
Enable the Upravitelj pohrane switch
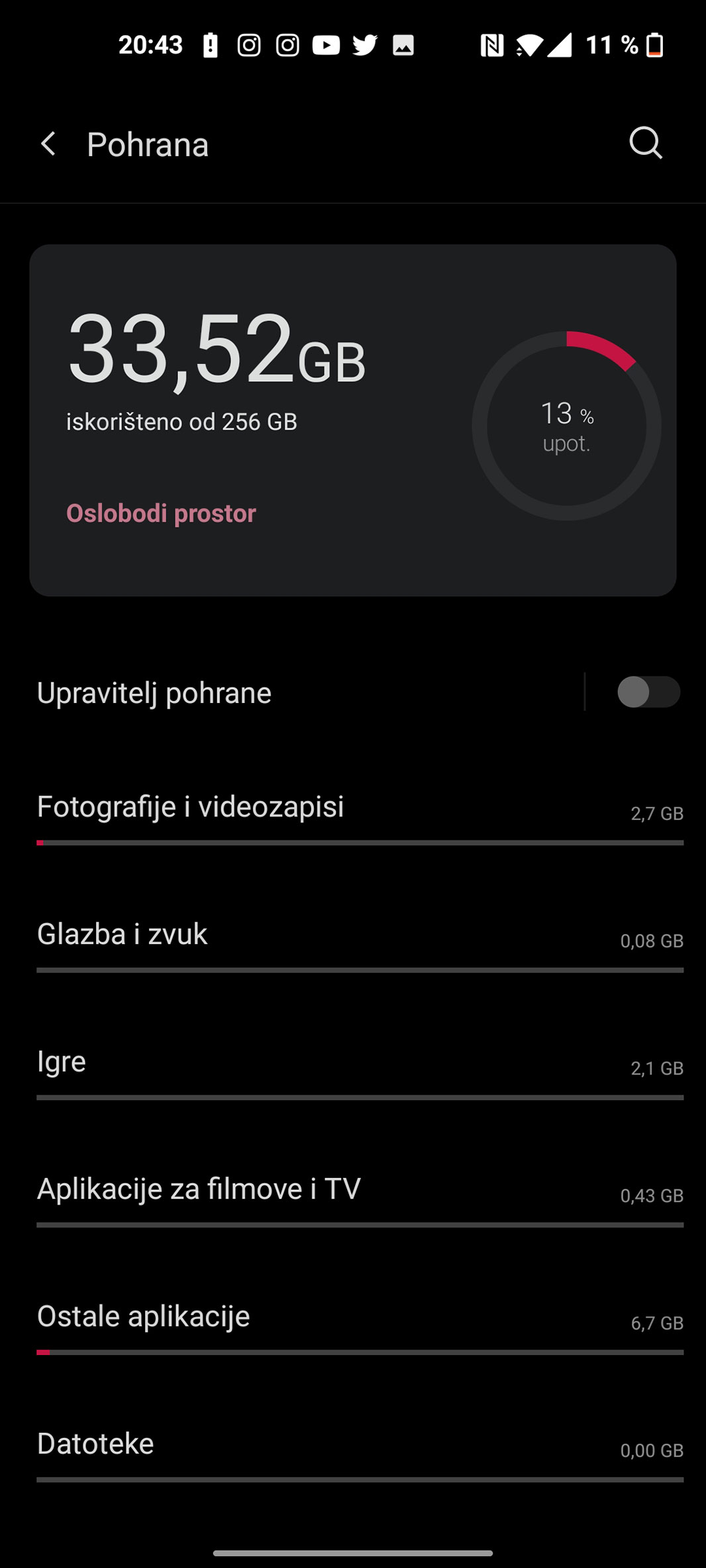(x=648, y=692)
